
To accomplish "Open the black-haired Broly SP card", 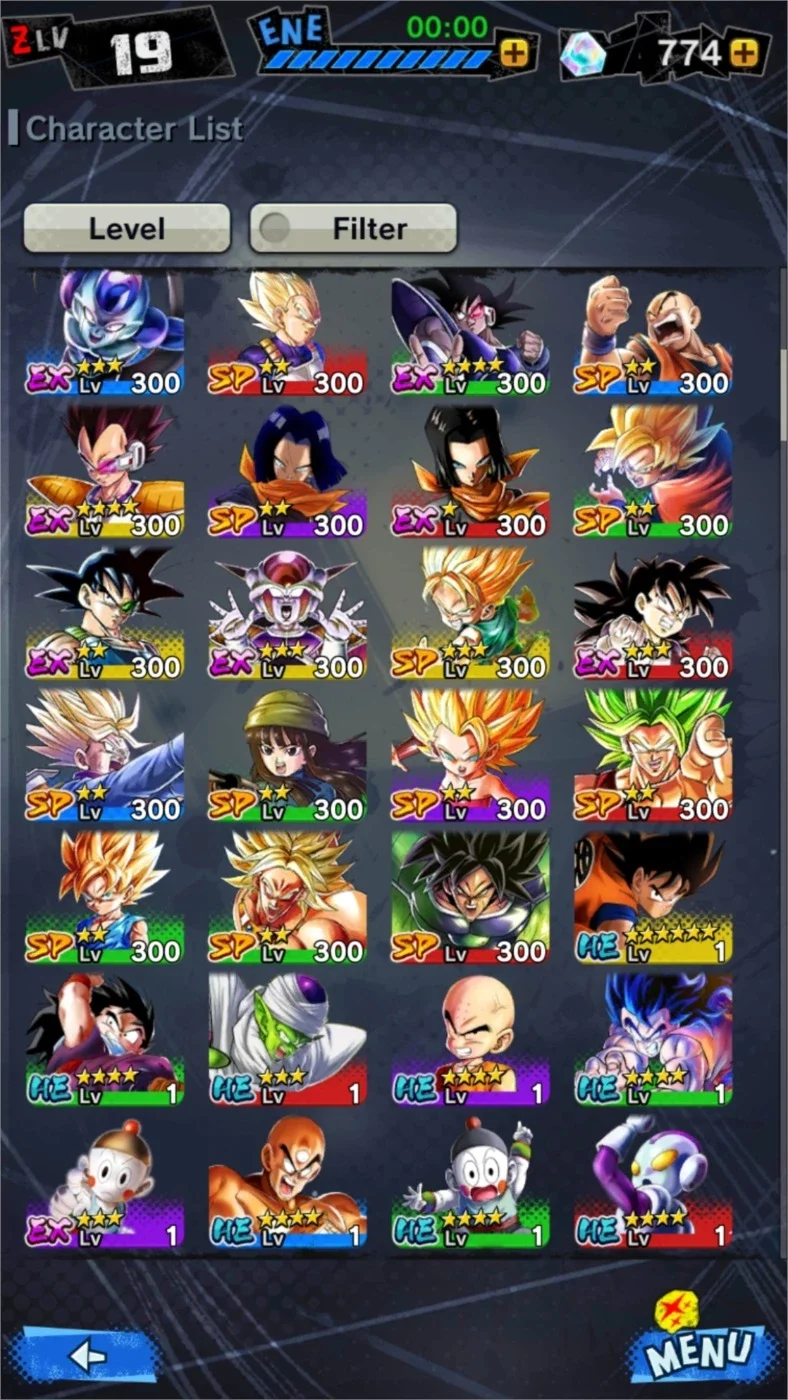I will point(470,898).
